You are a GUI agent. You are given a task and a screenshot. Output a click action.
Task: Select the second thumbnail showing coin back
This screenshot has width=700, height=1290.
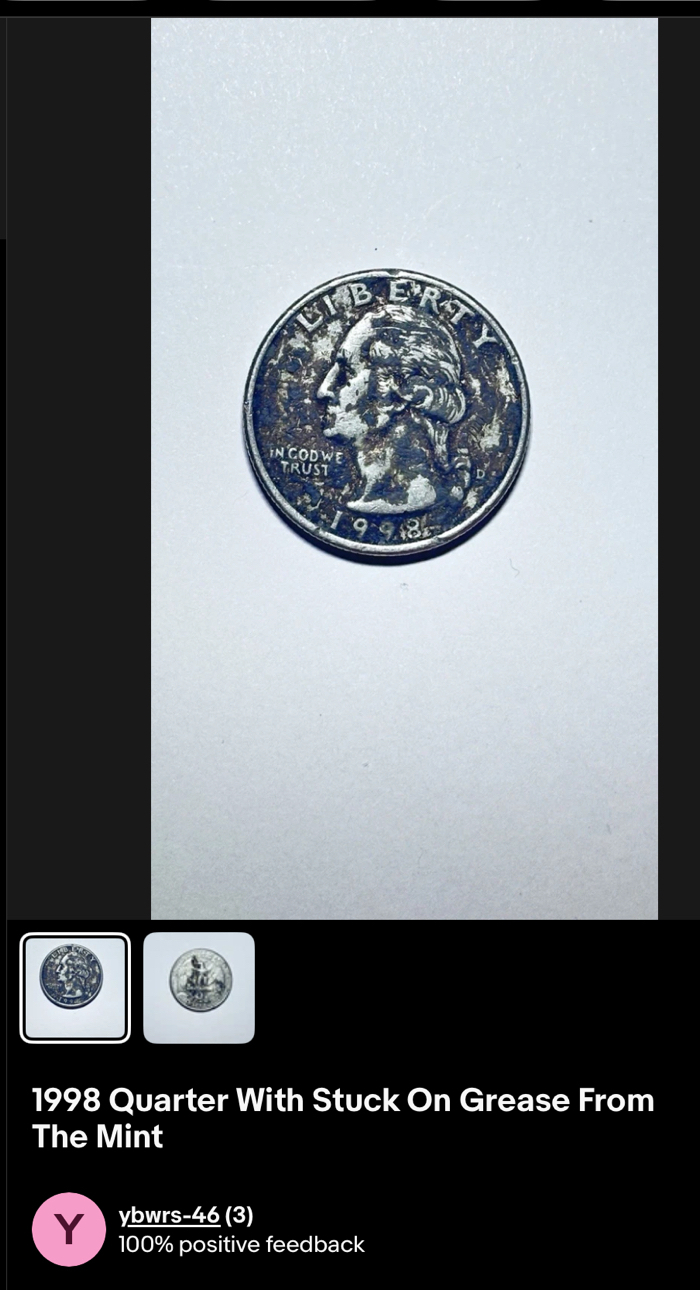click(199, 988)
